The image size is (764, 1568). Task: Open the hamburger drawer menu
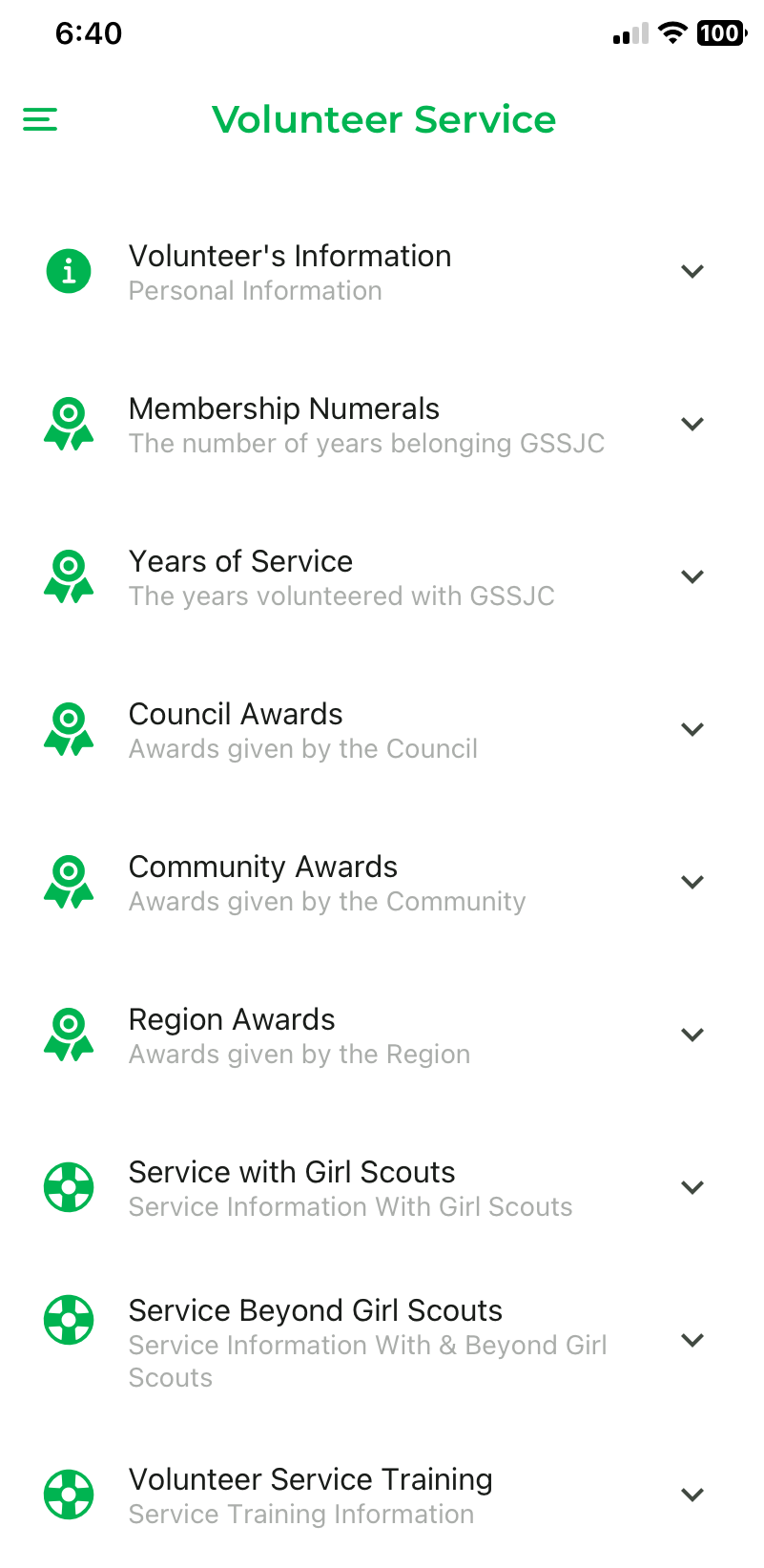40,119
